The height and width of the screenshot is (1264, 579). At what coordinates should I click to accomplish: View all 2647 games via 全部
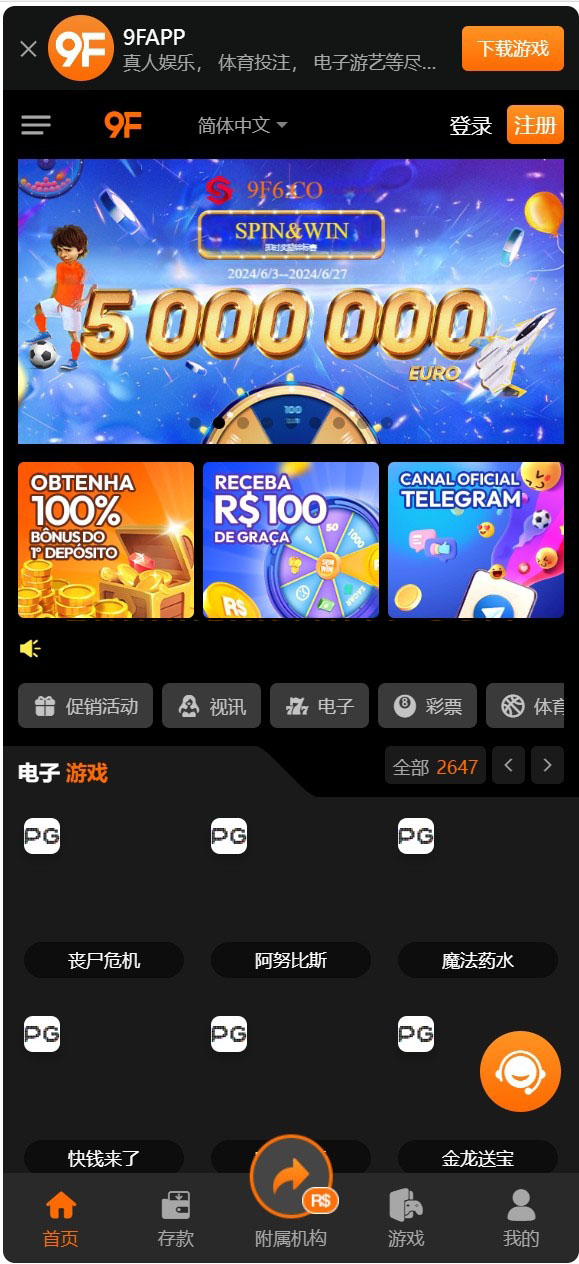click(435, 766)
